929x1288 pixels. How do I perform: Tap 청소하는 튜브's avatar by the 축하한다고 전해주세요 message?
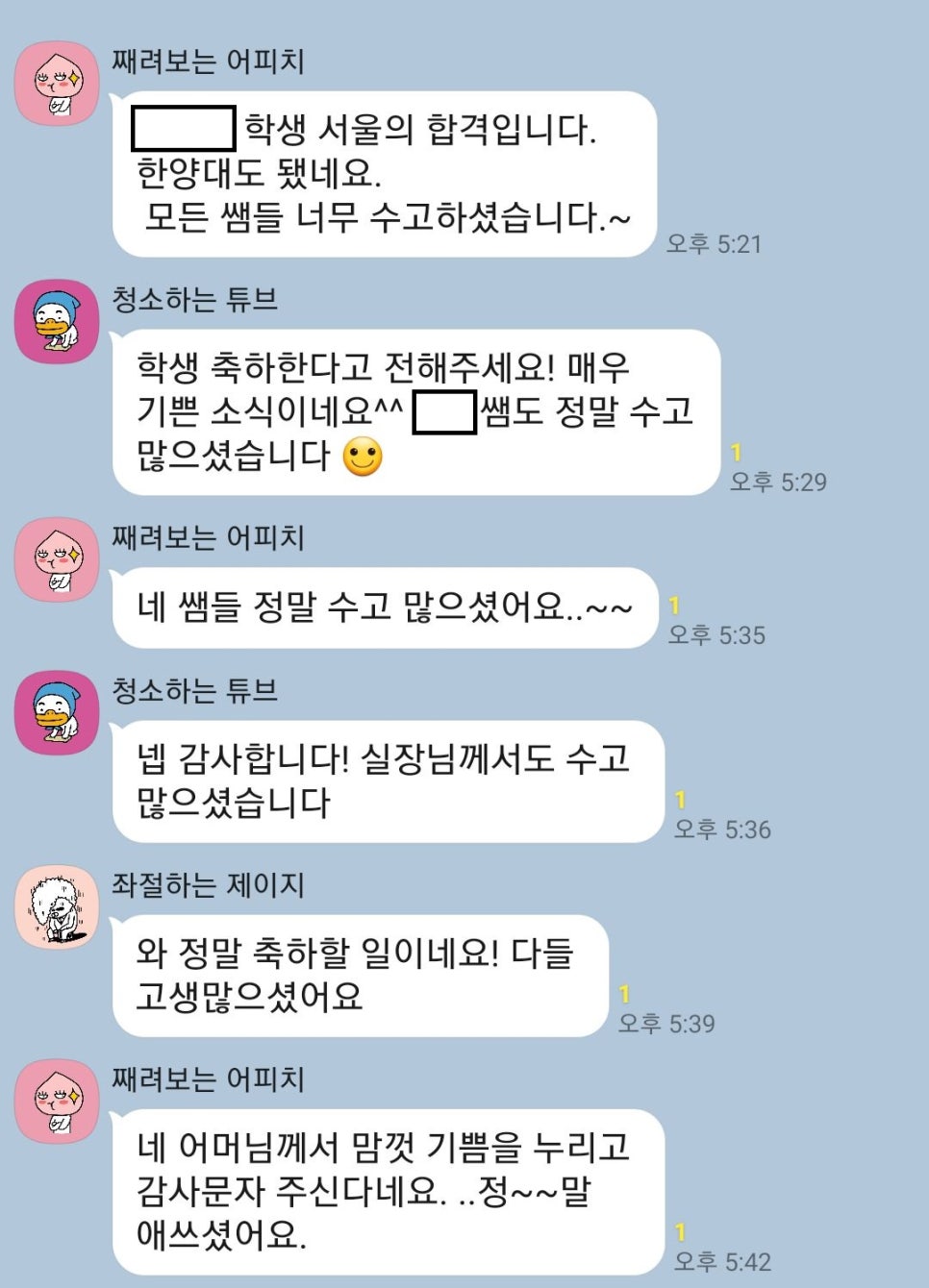tap(57, 322)
